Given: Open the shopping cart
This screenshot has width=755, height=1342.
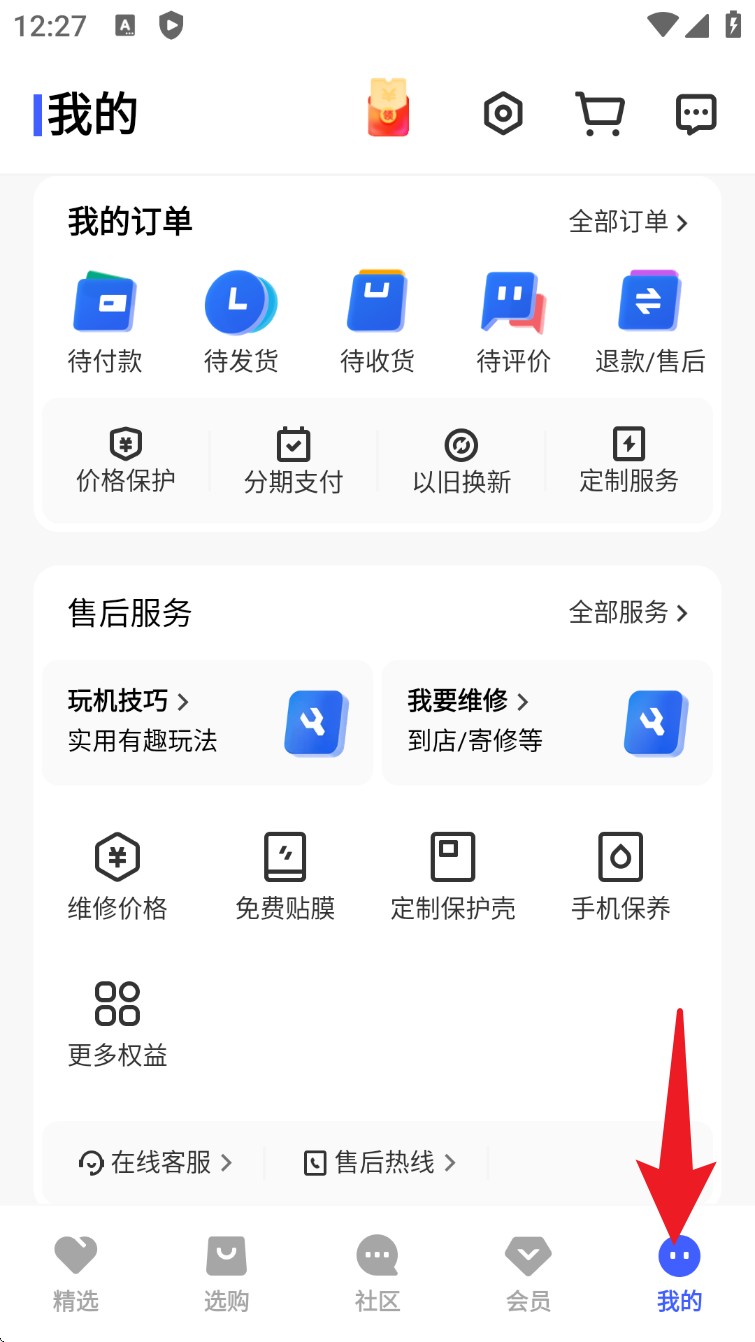Looking at the screenshot, I should click(x=600, y=114).
